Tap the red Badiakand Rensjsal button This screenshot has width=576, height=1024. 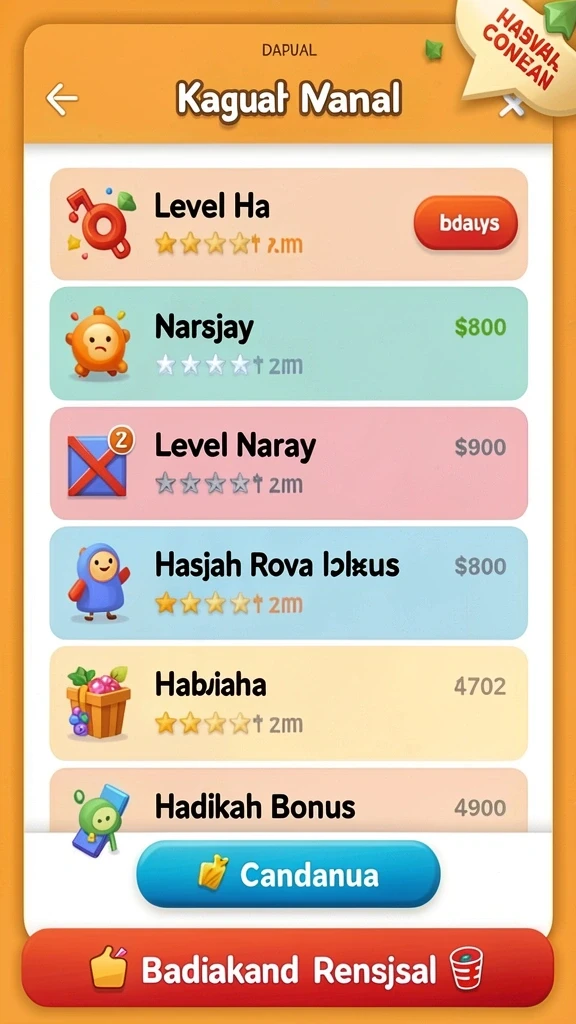click(x=288, y=968)
